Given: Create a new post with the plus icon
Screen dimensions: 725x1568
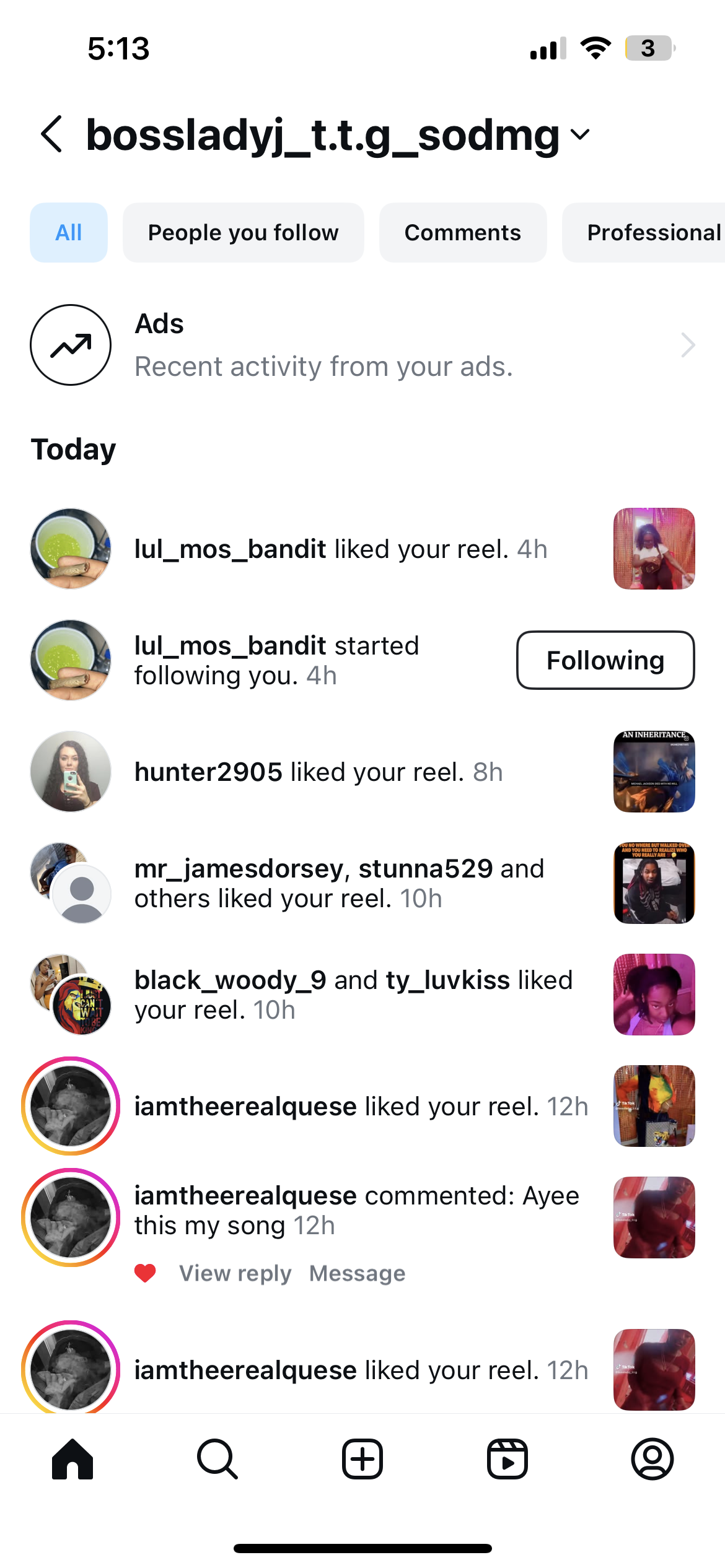Looking at the screenshot, I should [x=362, y=1459].
